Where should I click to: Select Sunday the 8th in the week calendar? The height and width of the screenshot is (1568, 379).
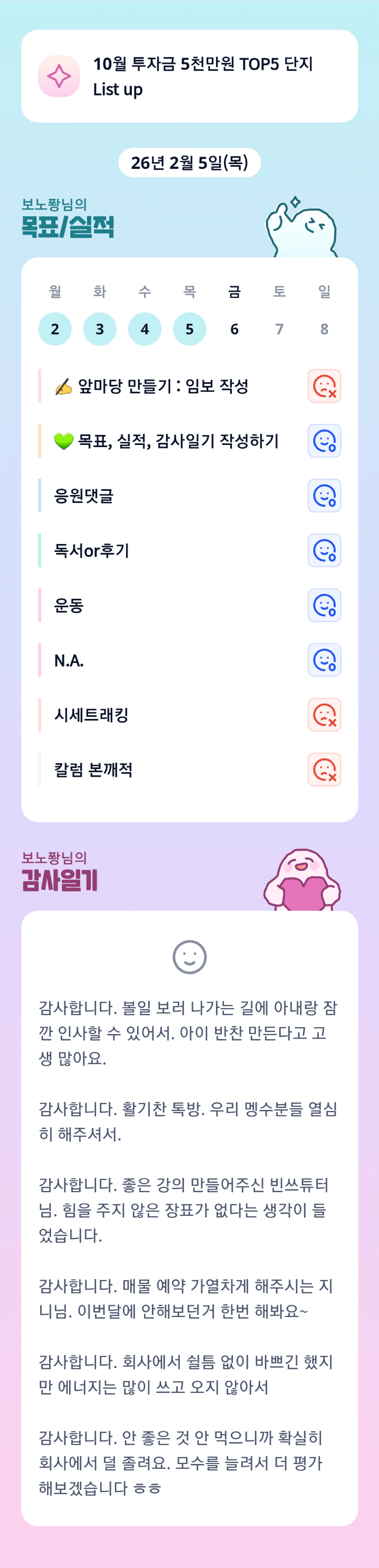(324, 329)
